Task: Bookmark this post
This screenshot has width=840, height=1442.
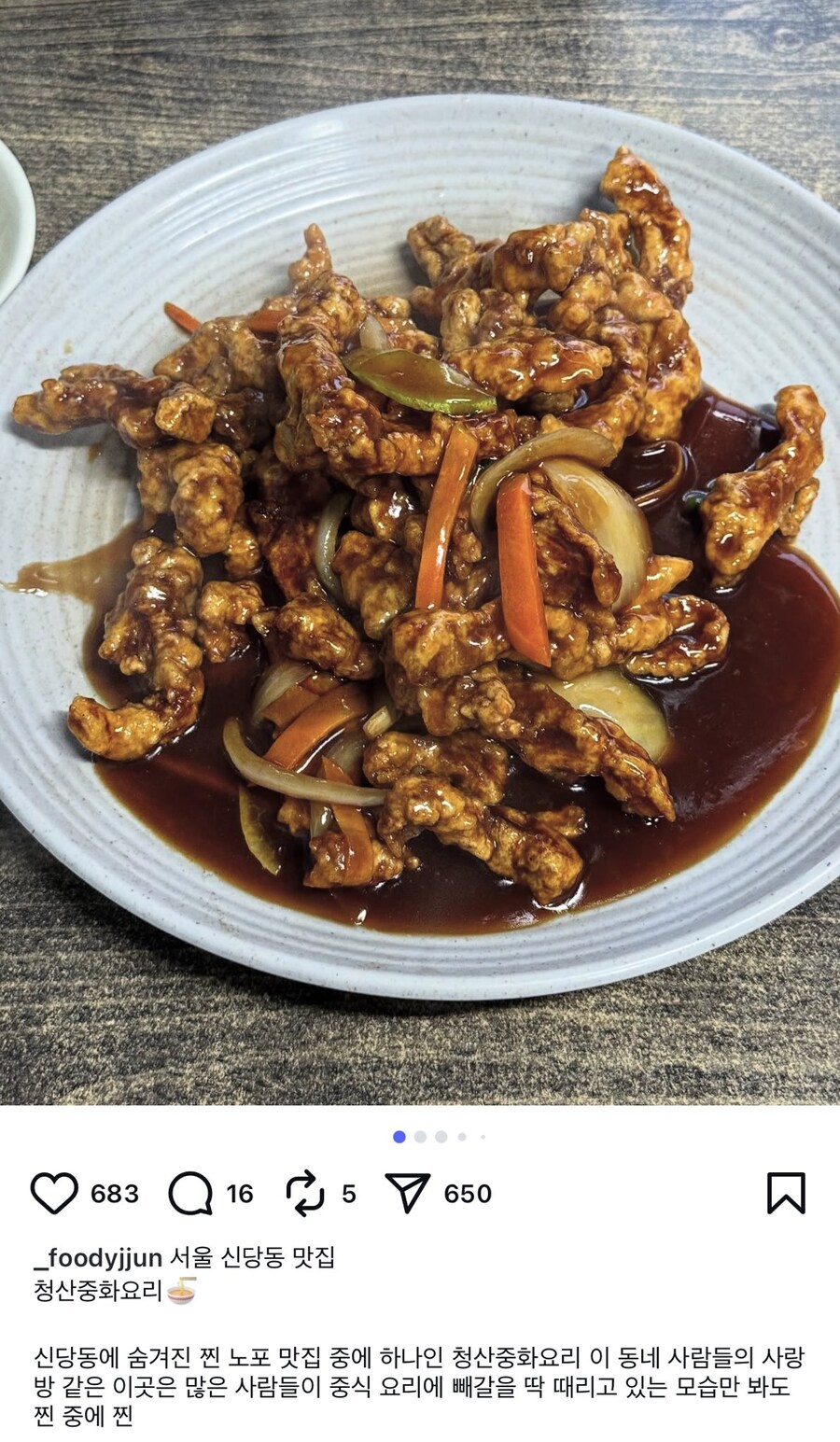Action: [x=786, y=1193]
